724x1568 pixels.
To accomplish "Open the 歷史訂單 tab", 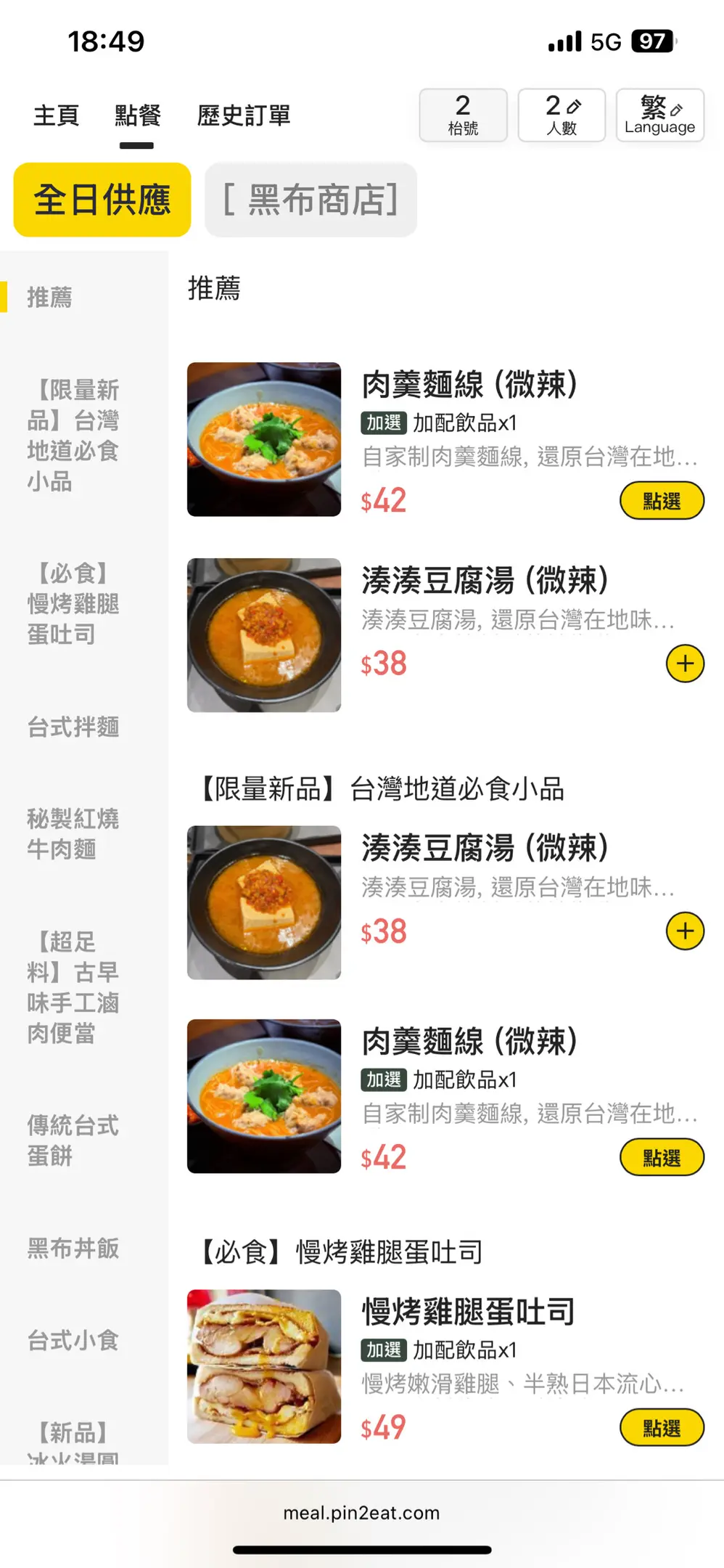I will click(x=244, y=115).
